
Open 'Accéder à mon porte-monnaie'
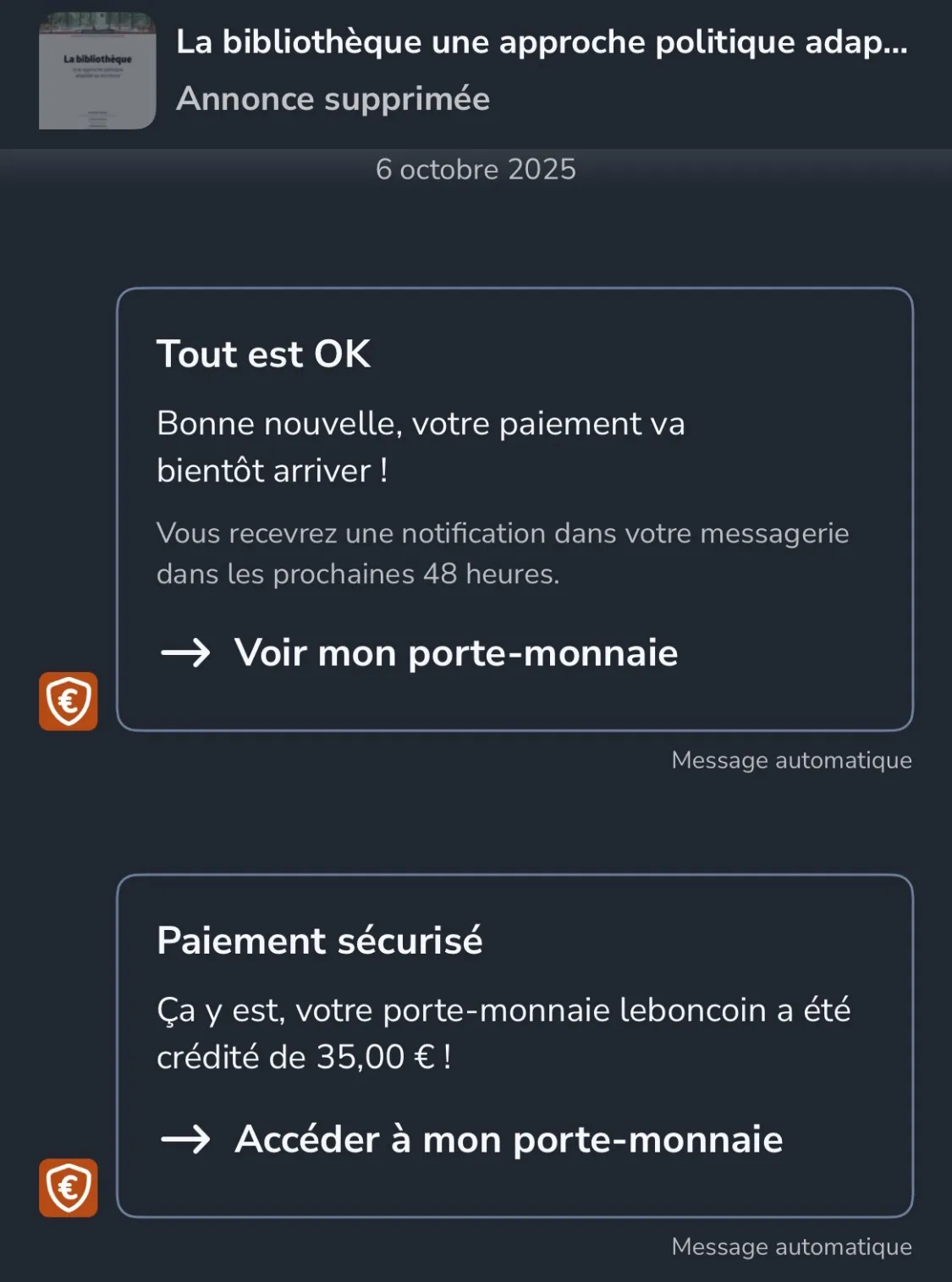point(508,1139)
